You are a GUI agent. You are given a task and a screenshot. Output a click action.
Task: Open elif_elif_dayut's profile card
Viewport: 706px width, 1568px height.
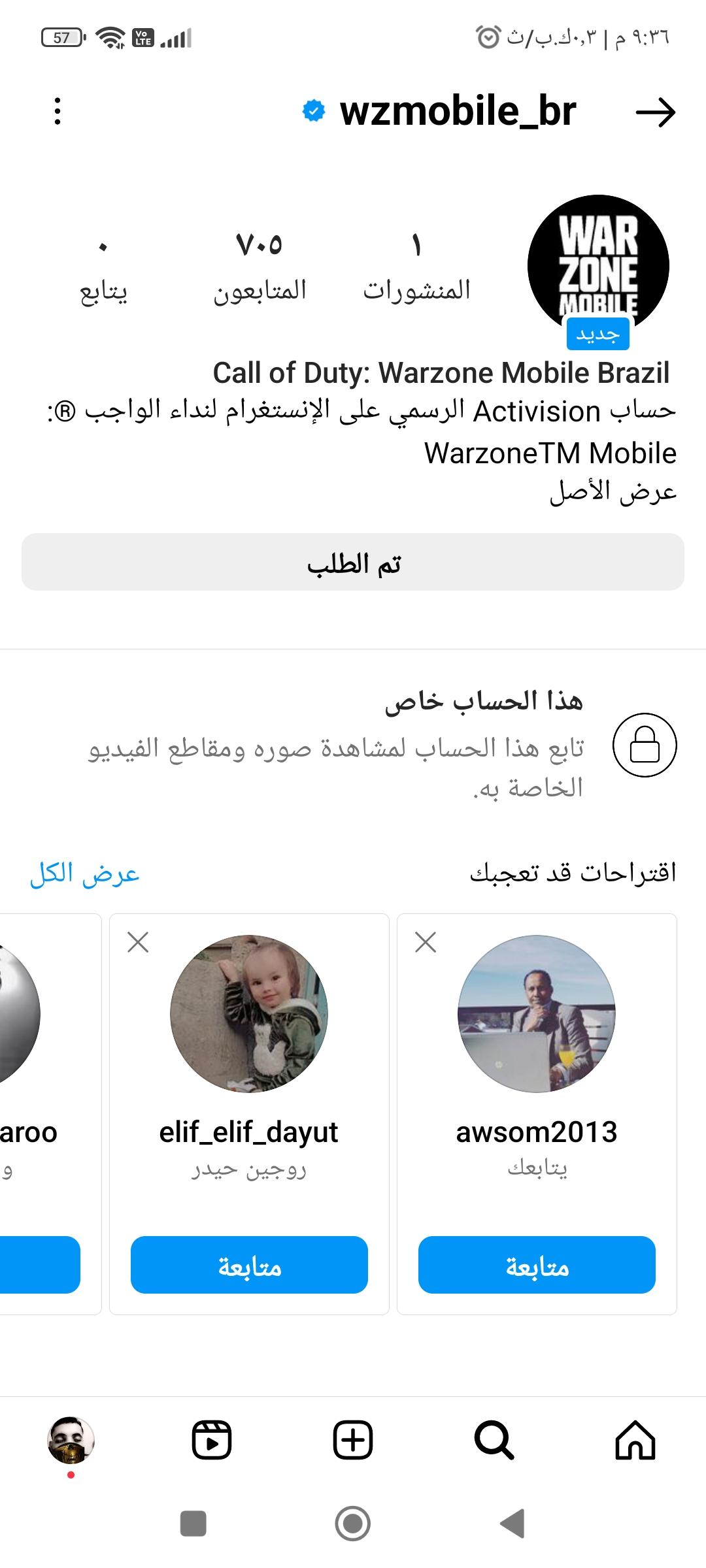[x=249, y=1014]
